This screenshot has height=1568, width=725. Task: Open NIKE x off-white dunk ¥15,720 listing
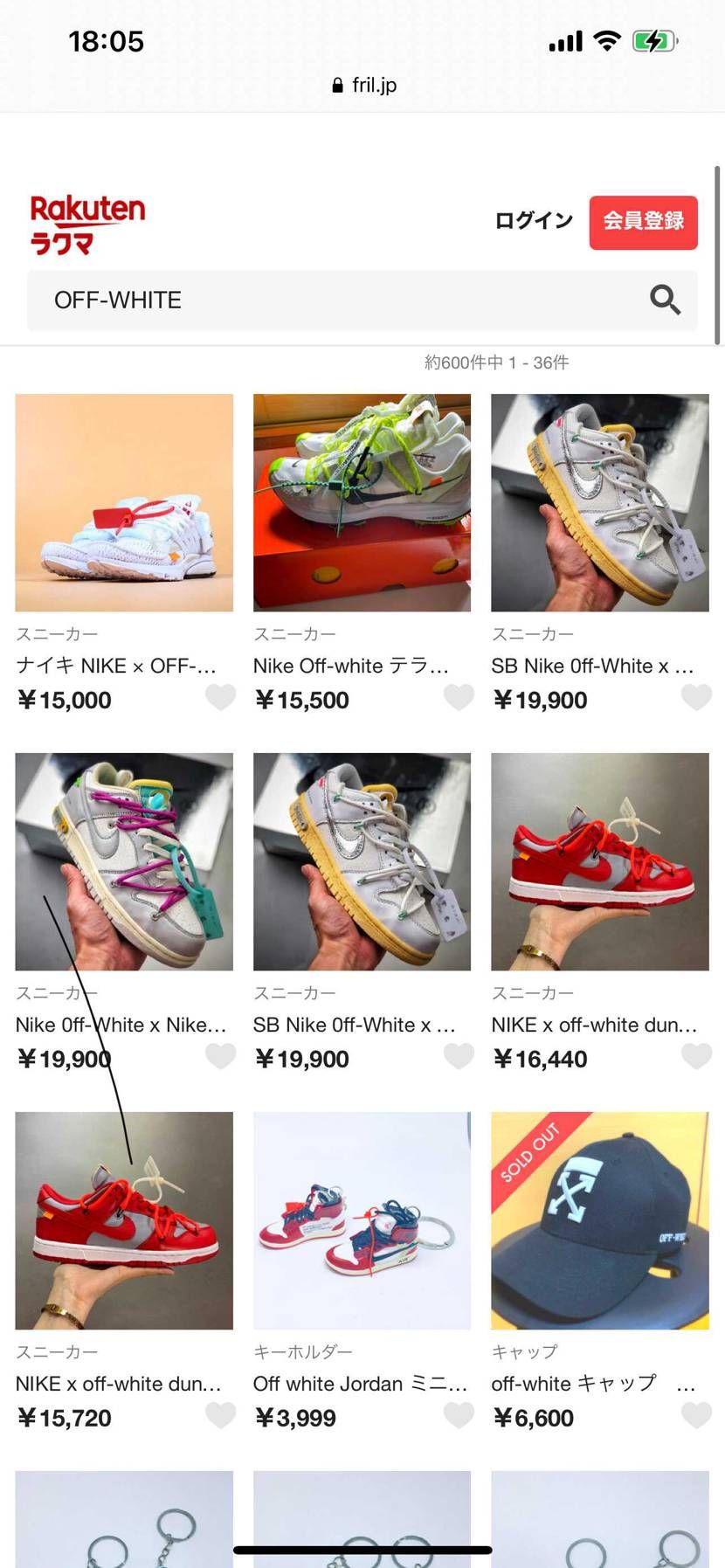pos(124,1220)
